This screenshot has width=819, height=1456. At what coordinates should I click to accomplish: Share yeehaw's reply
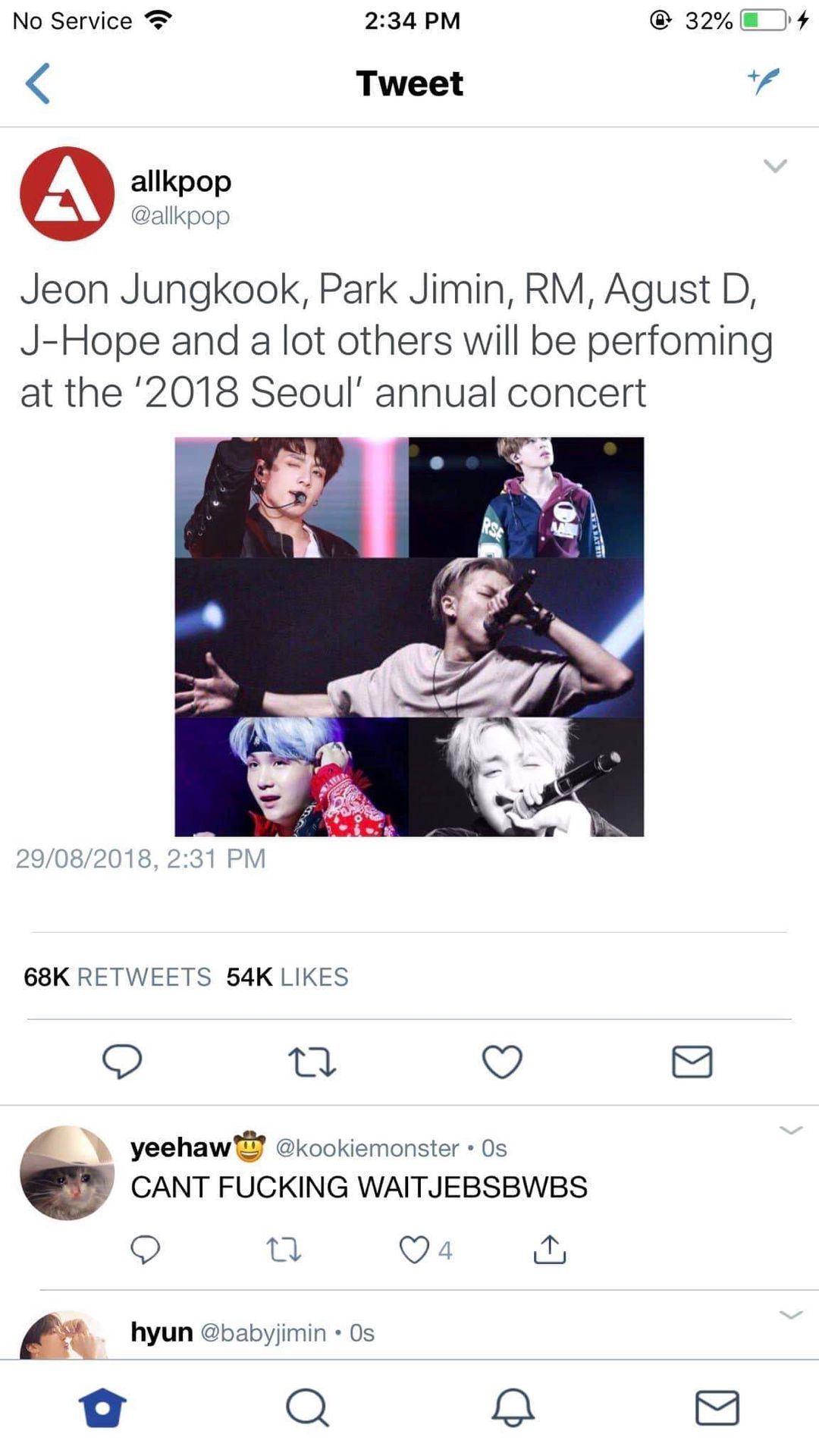[x=550, y=1249]
